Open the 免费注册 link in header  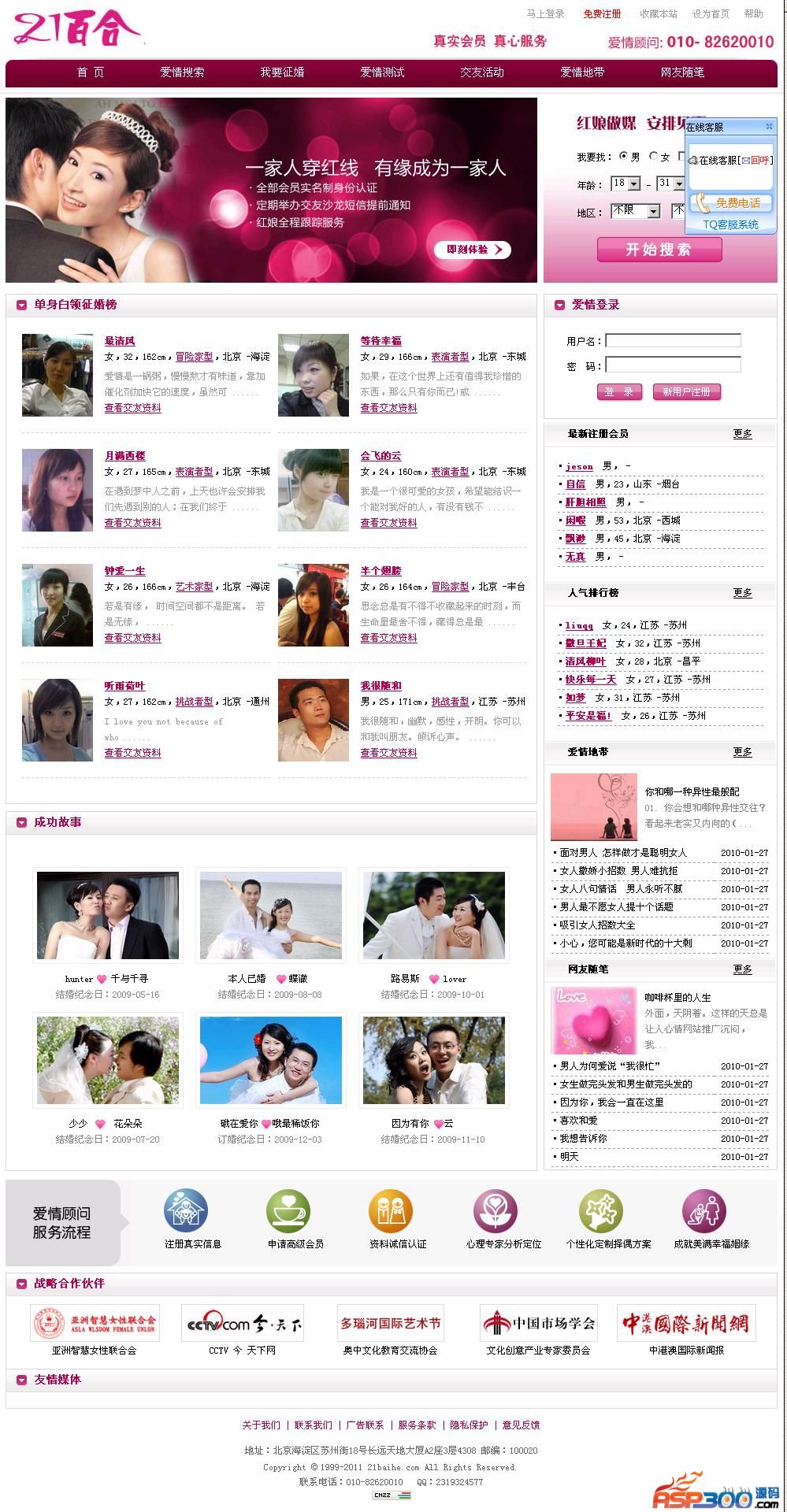click(602, 14)
